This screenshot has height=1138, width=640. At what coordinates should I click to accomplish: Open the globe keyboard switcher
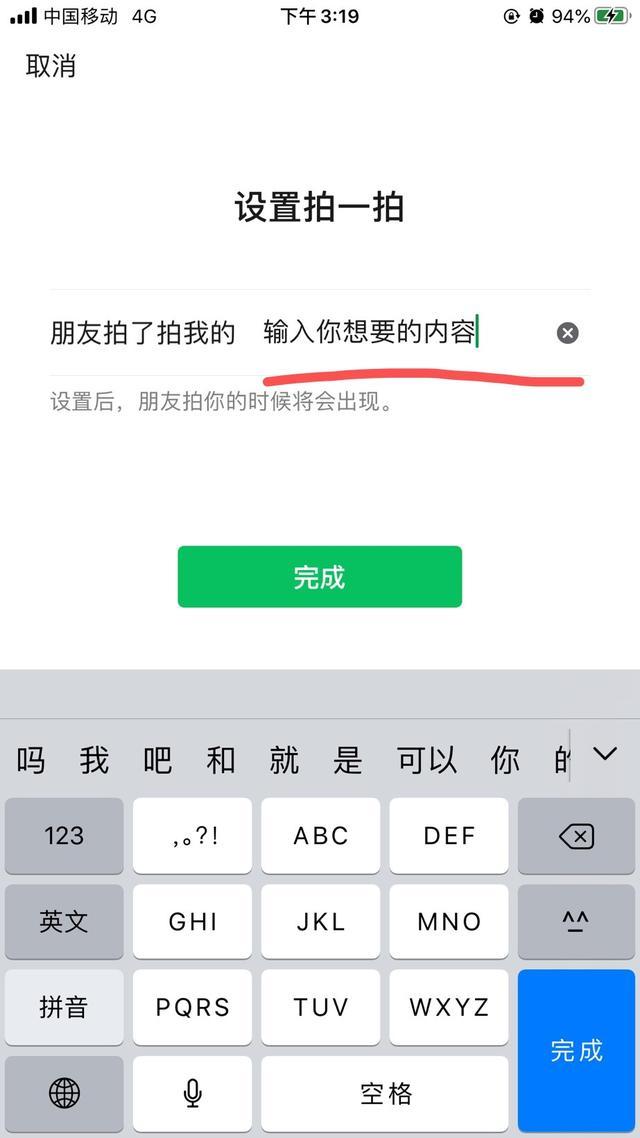[64, 1094]
